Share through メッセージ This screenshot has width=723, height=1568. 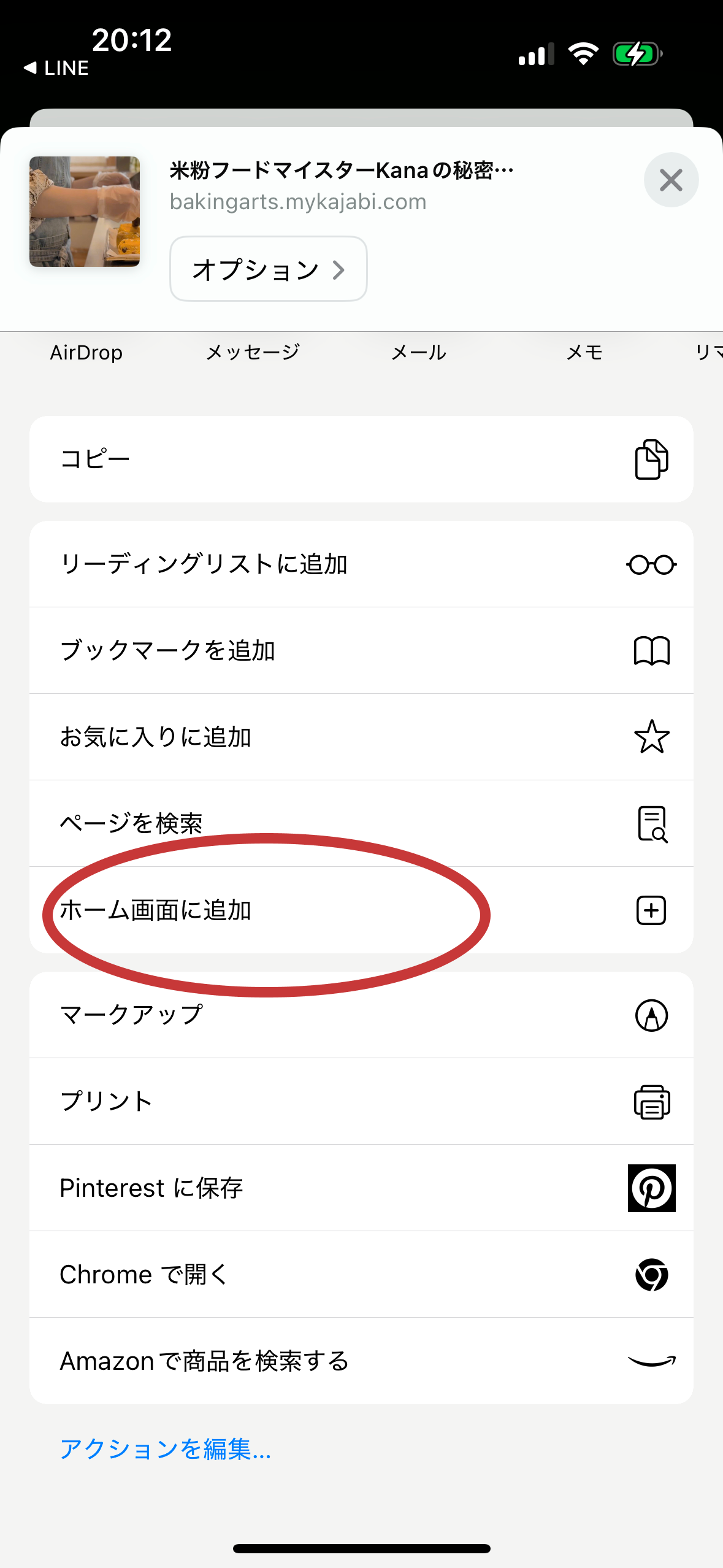pos(253,353)
